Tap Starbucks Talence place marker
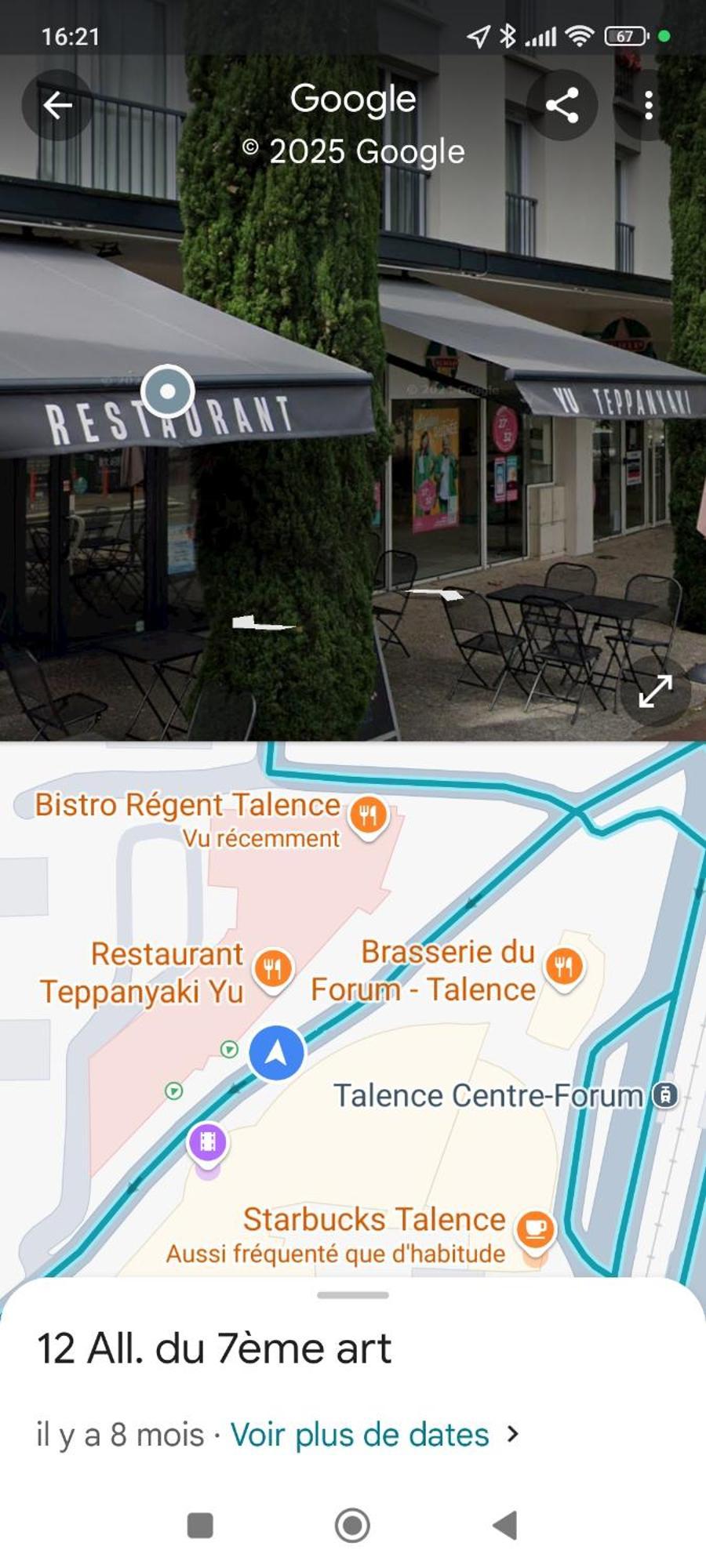This screenshot has width=706, height=1568. (535, 1229)
